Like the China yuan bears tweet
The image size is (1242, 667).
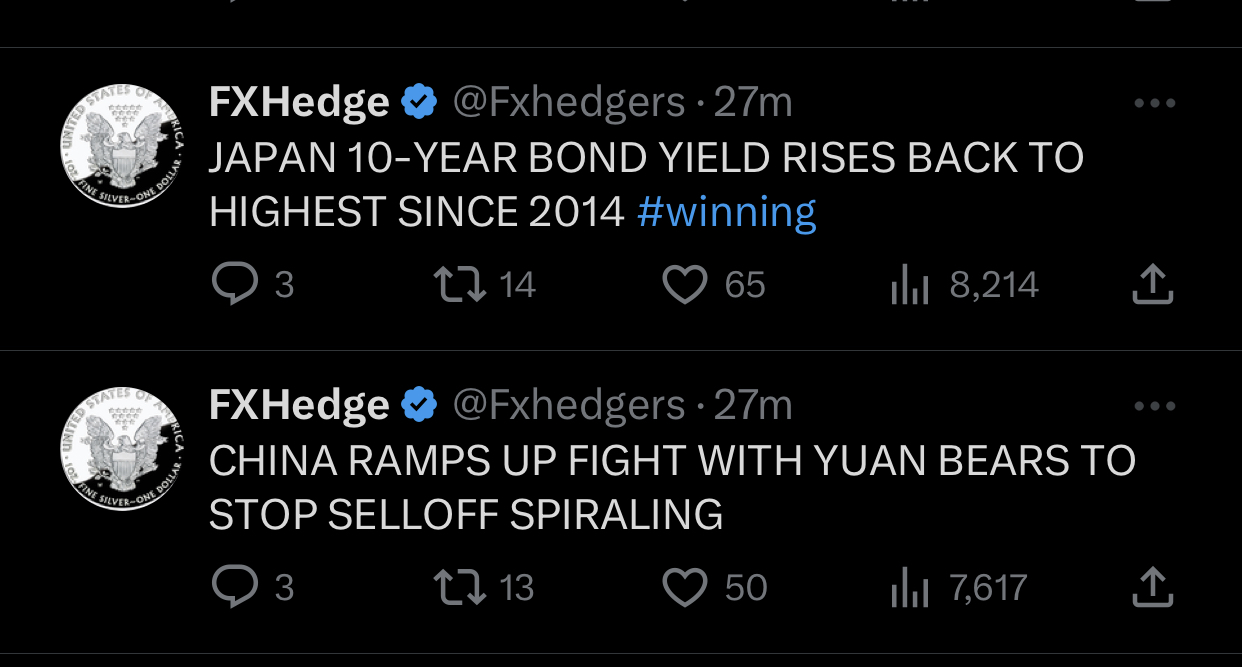tap(685, 587)
